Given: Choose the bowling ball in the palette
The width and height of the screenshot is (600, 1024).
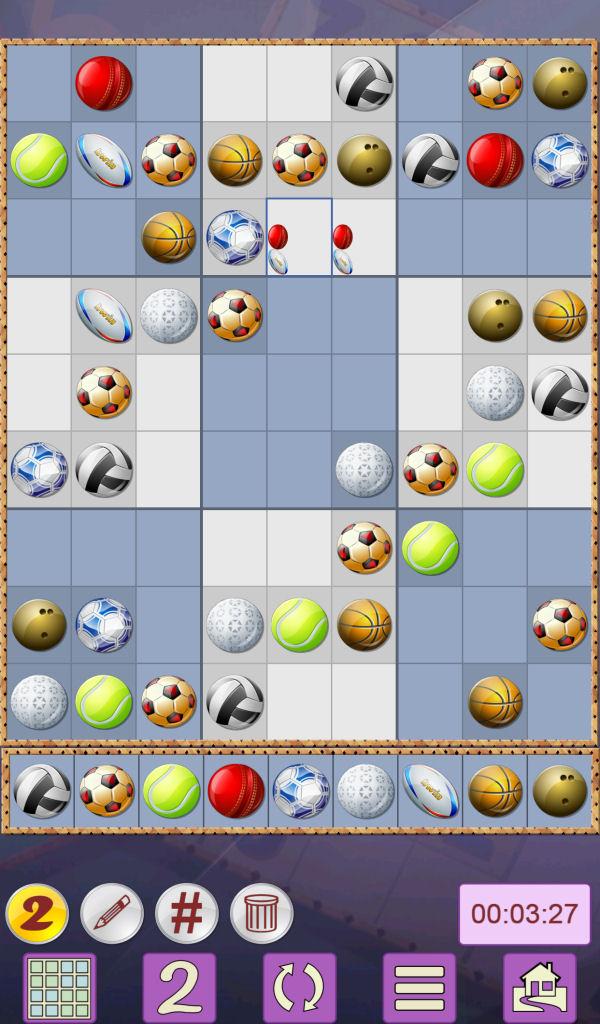Looking at the screenshot, I should (559, 791).
